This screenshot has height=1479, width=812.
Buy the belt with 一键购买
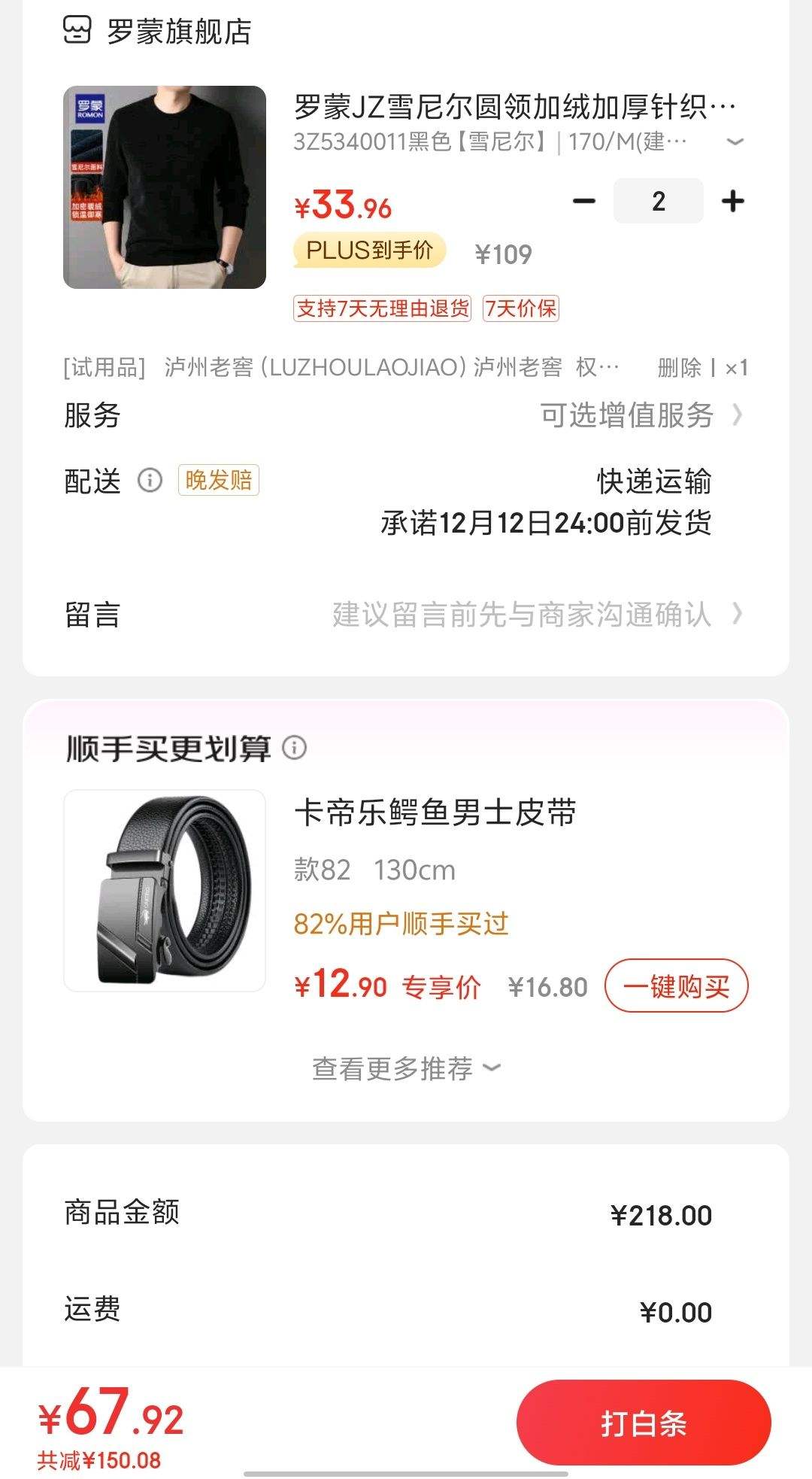(x=674, y=987)
